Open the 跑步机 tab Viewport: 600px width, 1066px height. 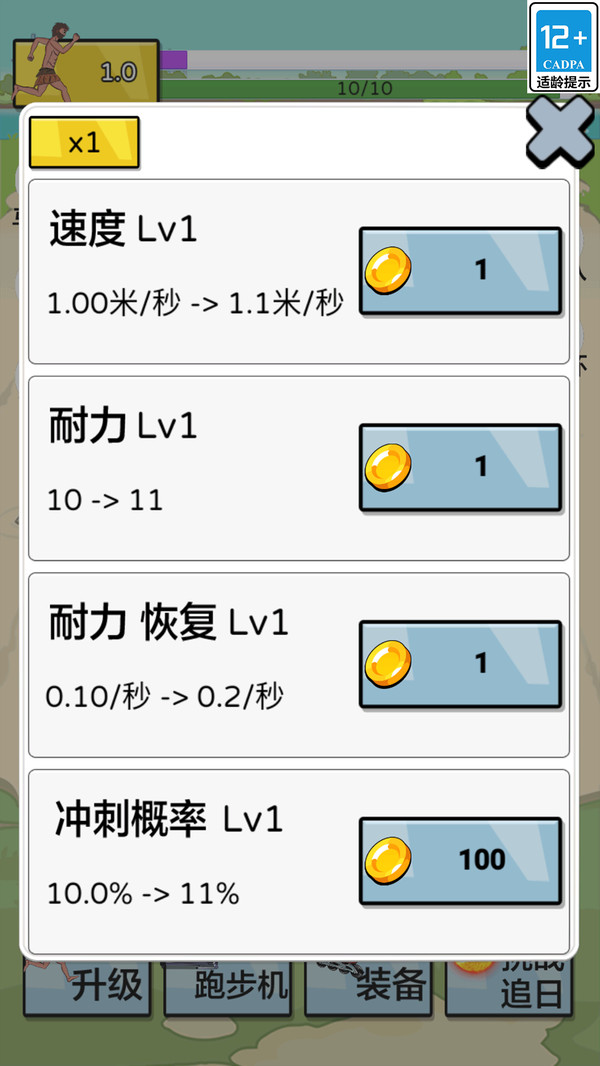(x=228, y=988)
